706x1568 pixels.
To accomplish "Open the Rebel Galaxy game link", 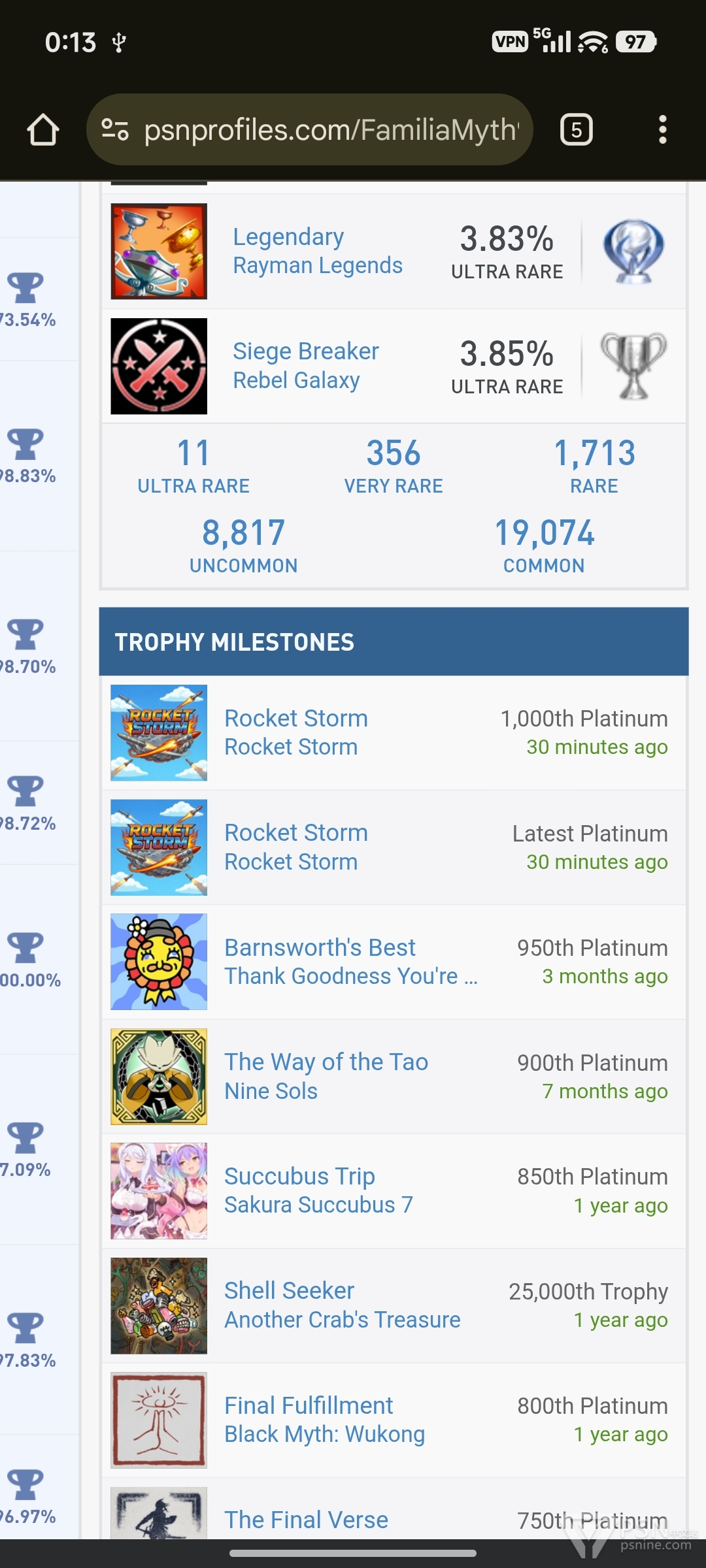I will [296, 380].
